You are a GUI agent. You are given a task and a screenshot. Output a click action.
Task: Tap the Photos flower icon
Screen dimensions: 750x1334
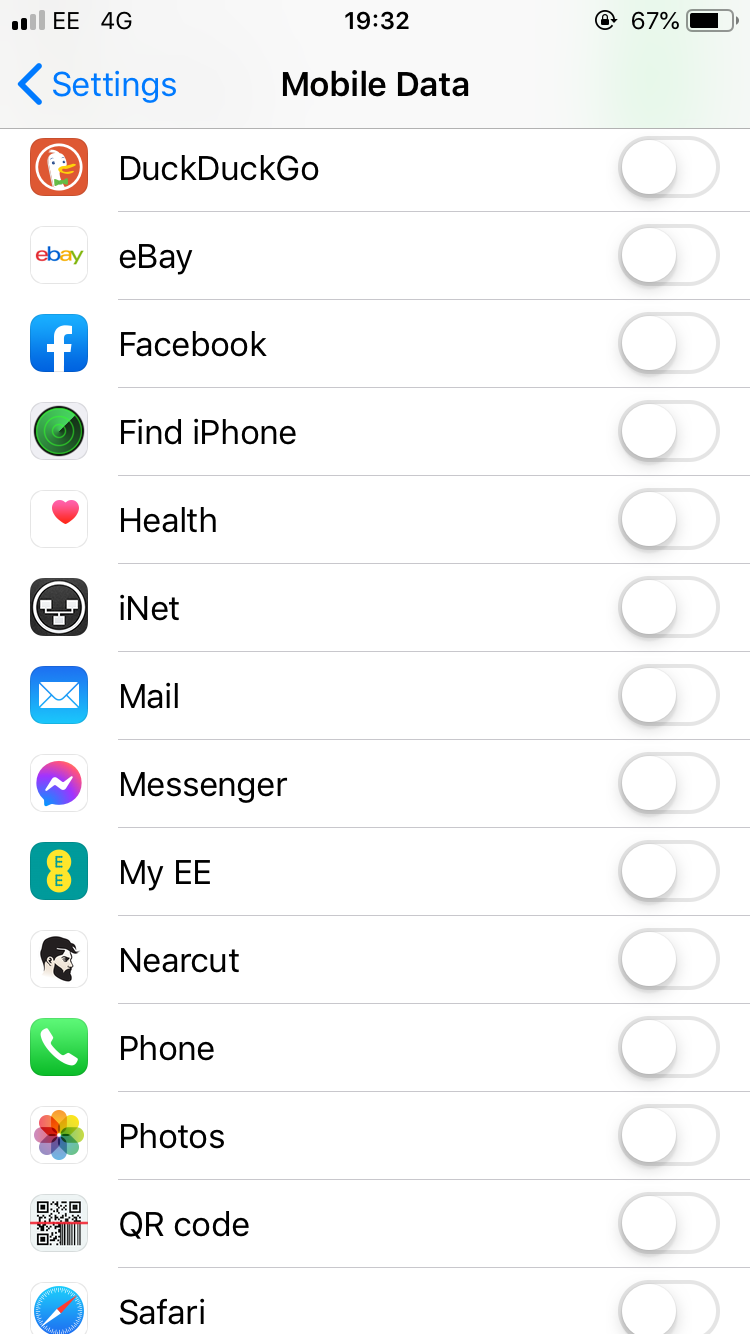point(58,1135)
